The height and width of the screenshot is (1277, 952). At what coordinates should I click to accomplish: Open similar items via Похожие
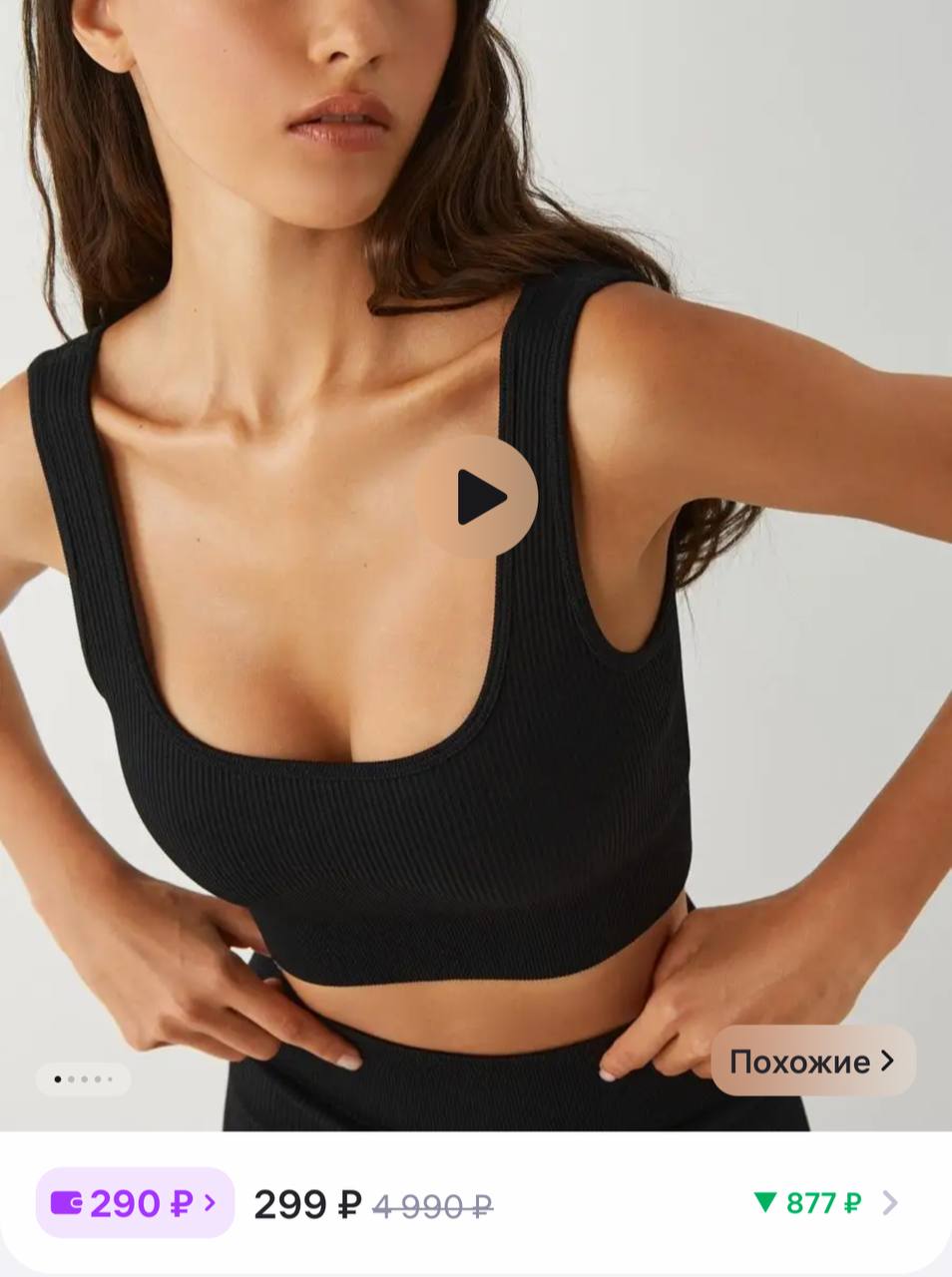coord(812,1061)
